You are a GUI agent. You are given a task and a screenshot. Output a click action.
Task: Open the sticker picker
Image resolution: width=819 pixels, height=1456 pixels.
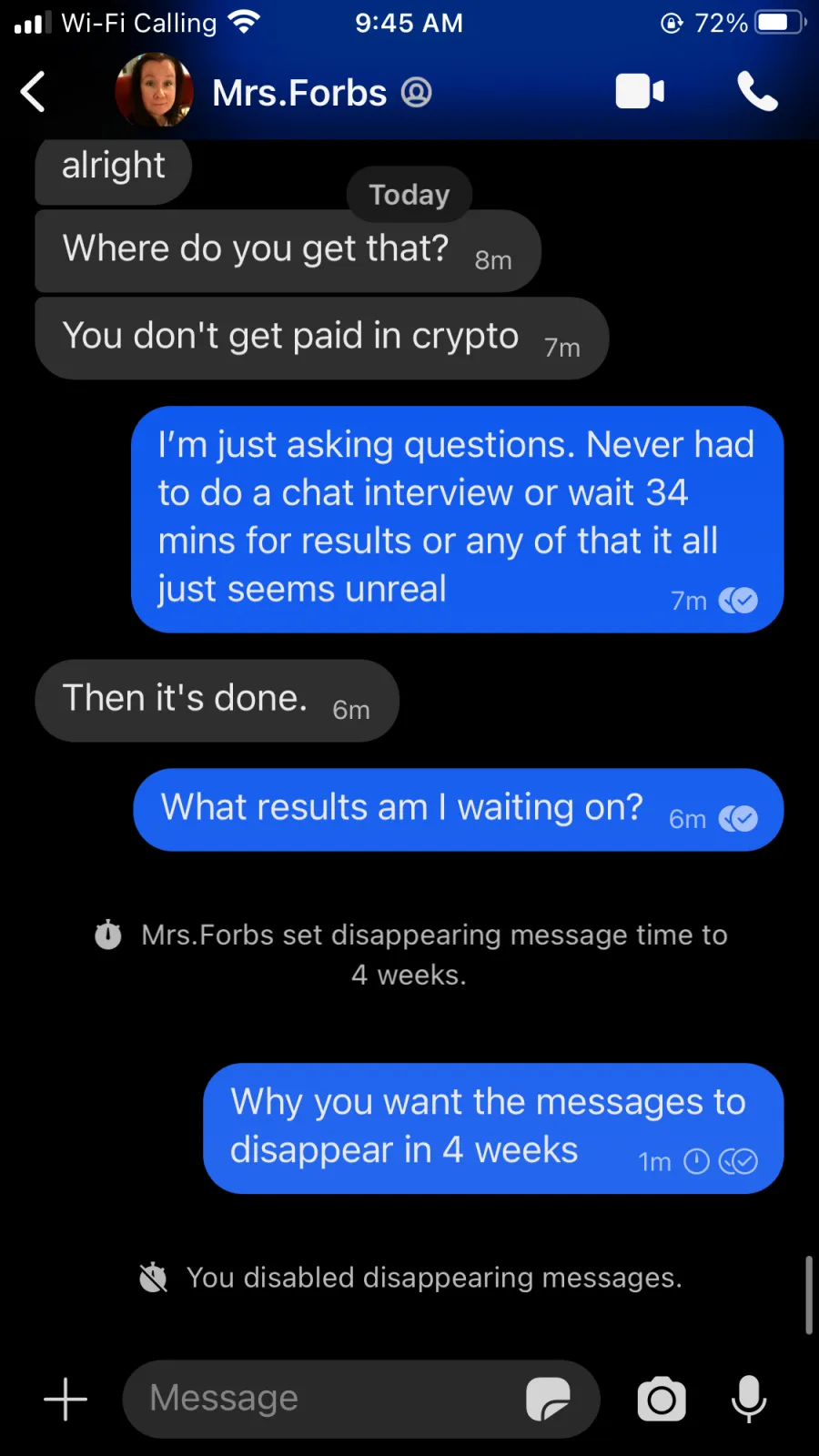(548, 1399)
